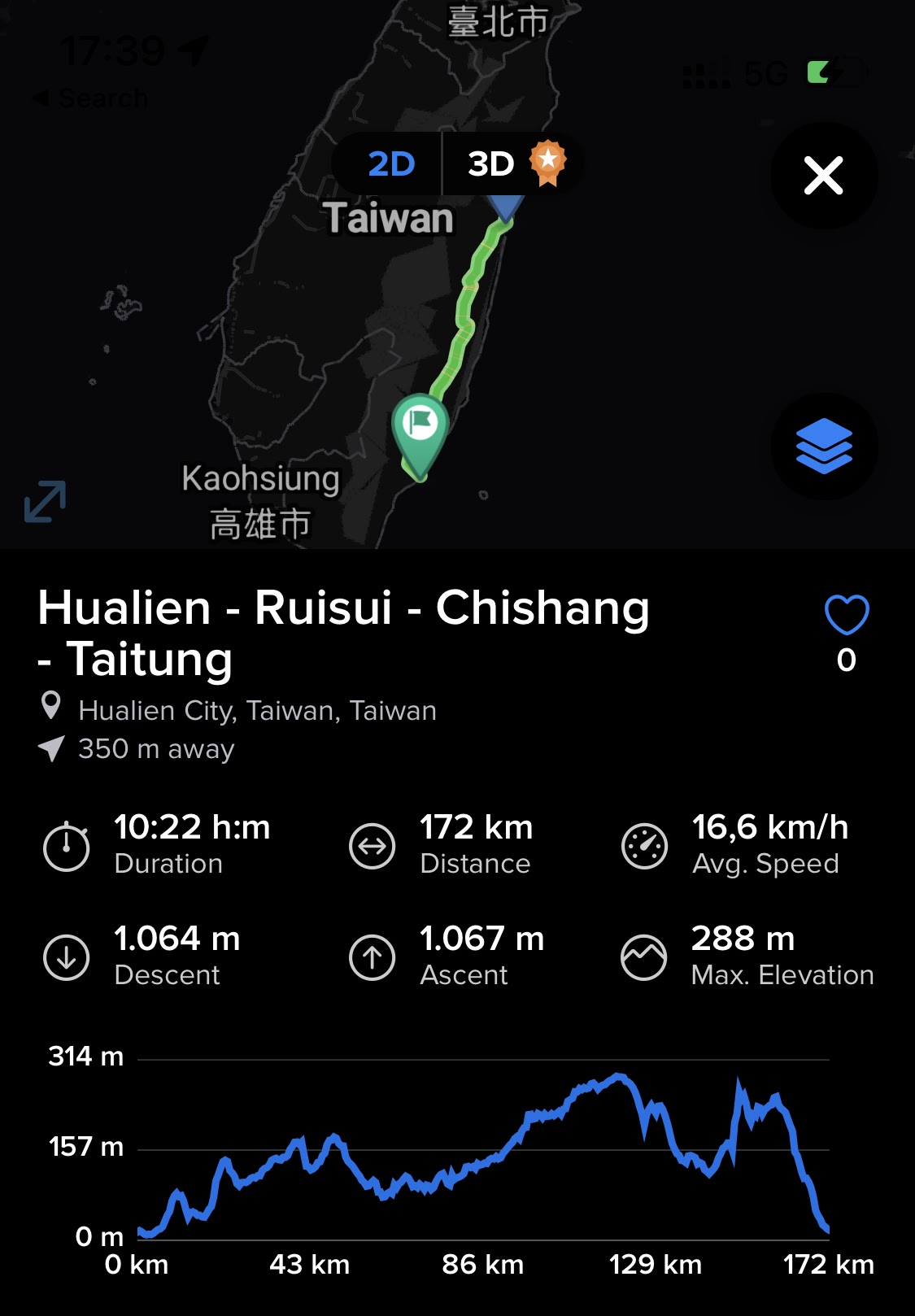Expand the map to full screen
The image size is (915, 1316).
tap(45, 501)
